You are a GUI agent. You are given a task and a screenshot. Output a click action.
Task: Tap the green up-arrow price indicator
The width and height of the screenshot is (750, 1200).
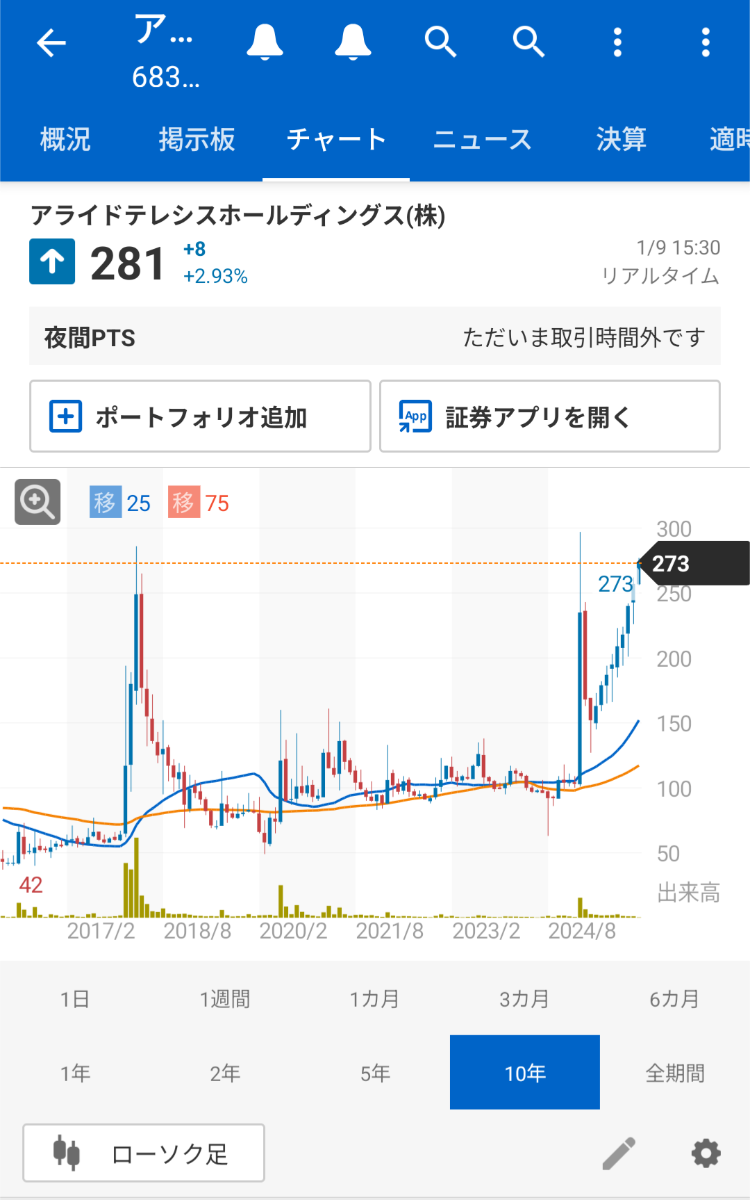coord(52,260)
